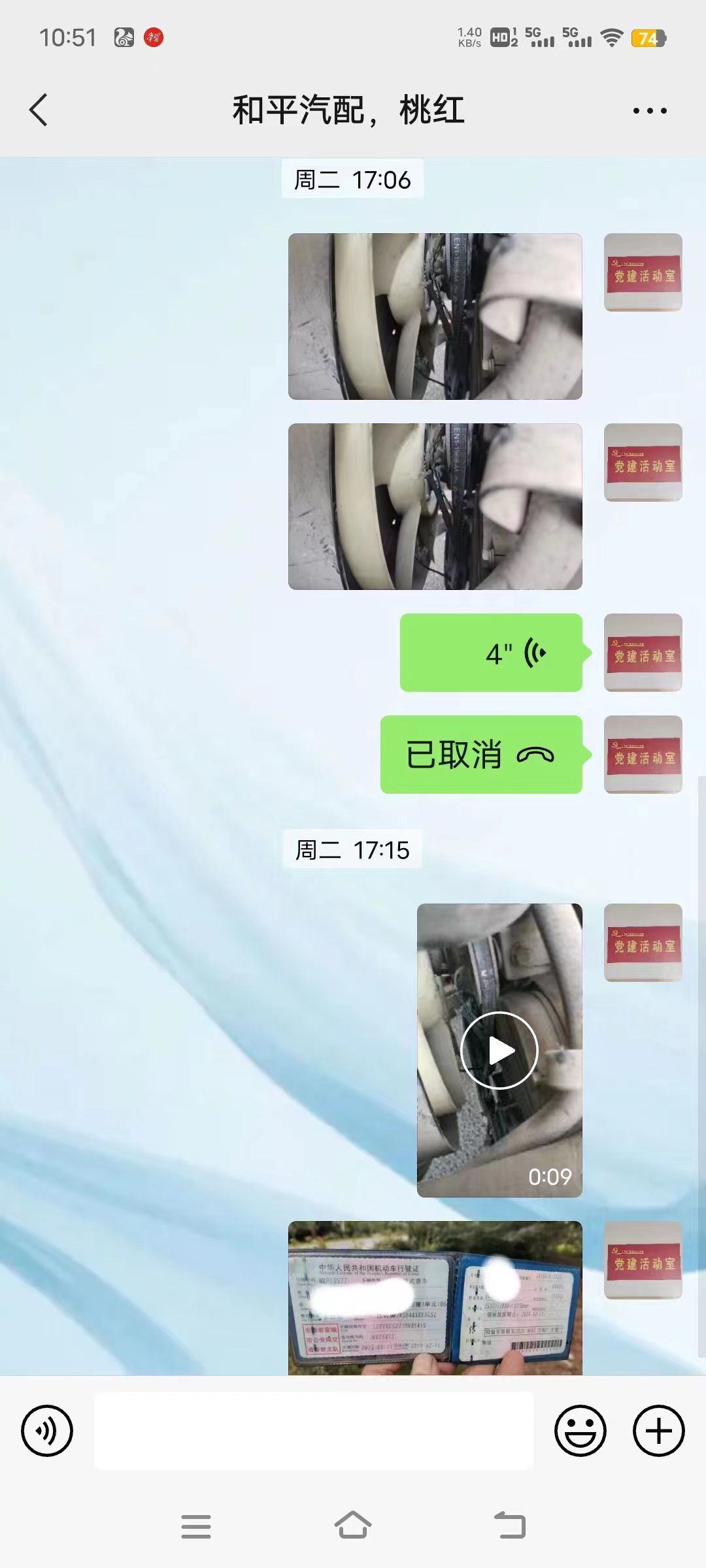Focus the message text field
Screen dimensions: 706x1568
314,1431
